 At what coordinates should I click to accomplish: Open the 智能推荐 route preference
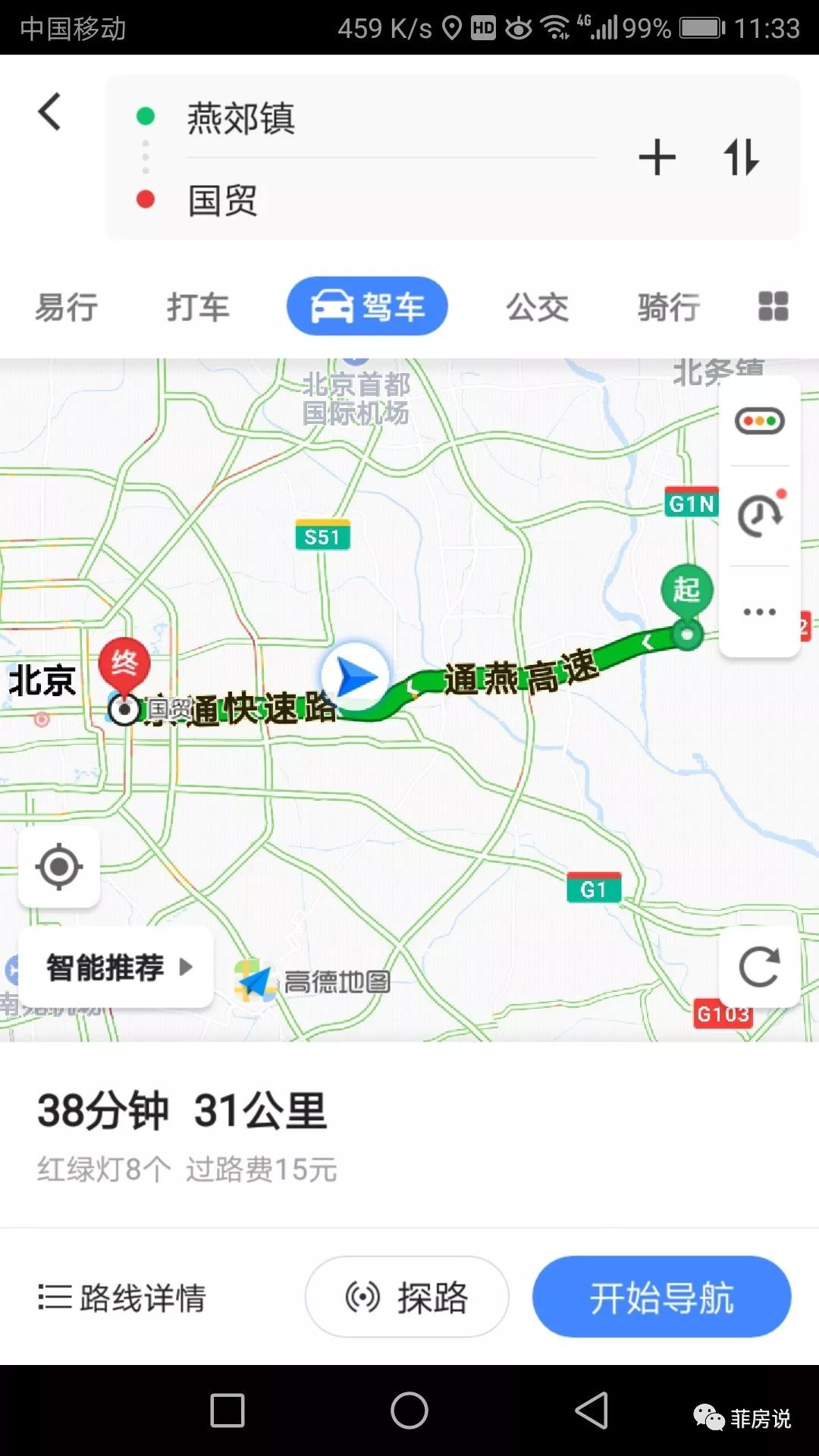coord(116,967)
